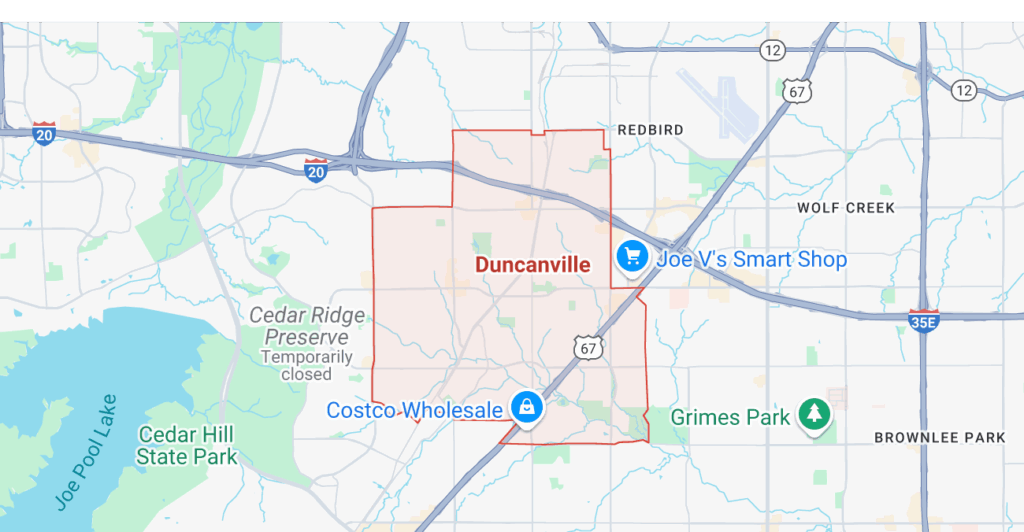
Task: Select the Costco Wholesale marker
Action: click(x=526, y=407)
